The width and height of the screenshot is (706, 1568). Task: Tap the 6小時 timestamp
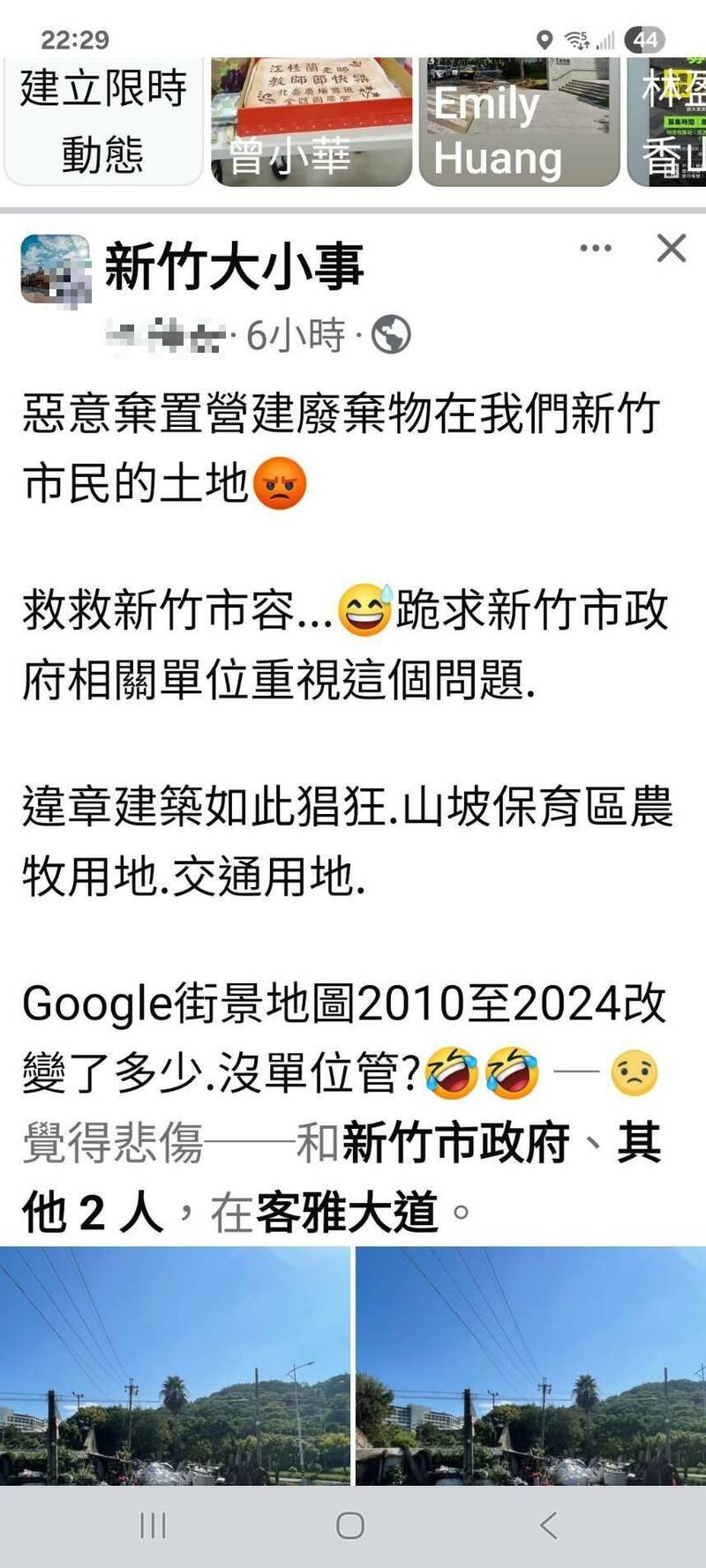(x=296, y=336)
